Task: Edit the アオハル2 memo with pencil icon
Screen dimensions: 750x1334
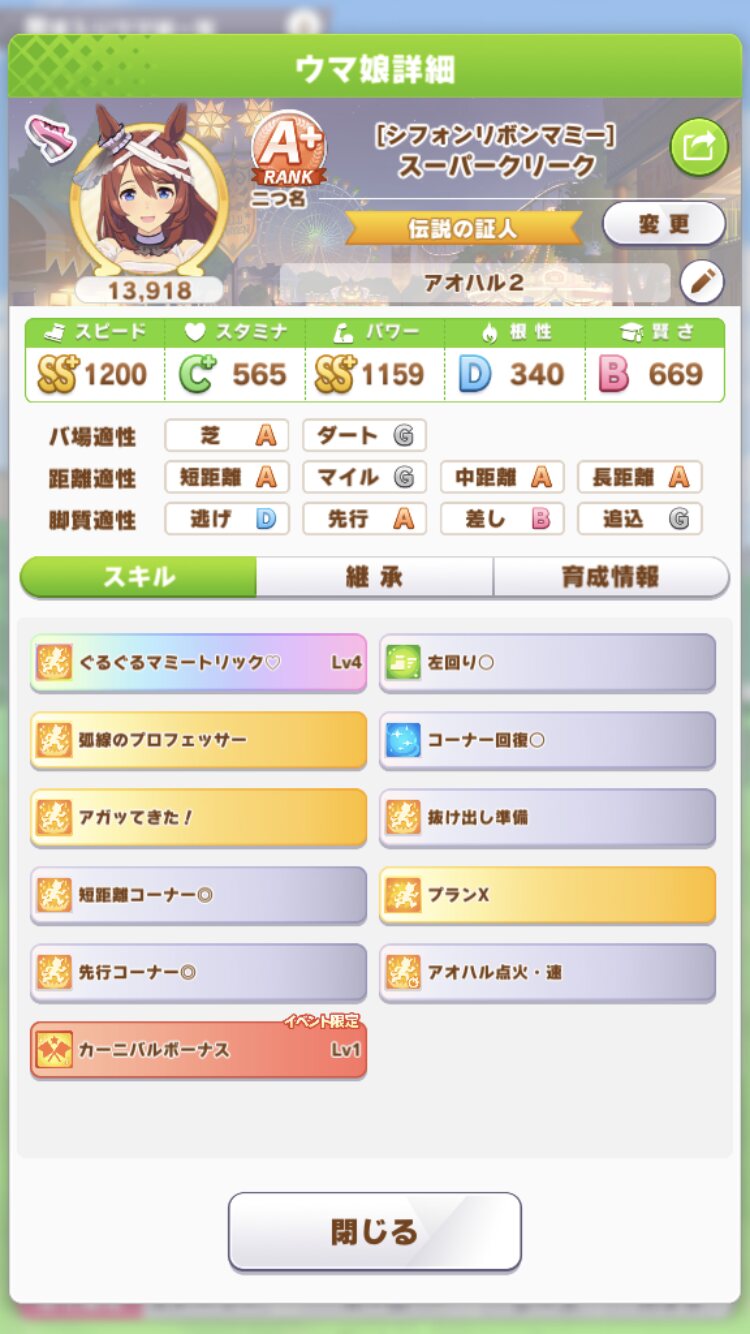Action: coord(701,283)
